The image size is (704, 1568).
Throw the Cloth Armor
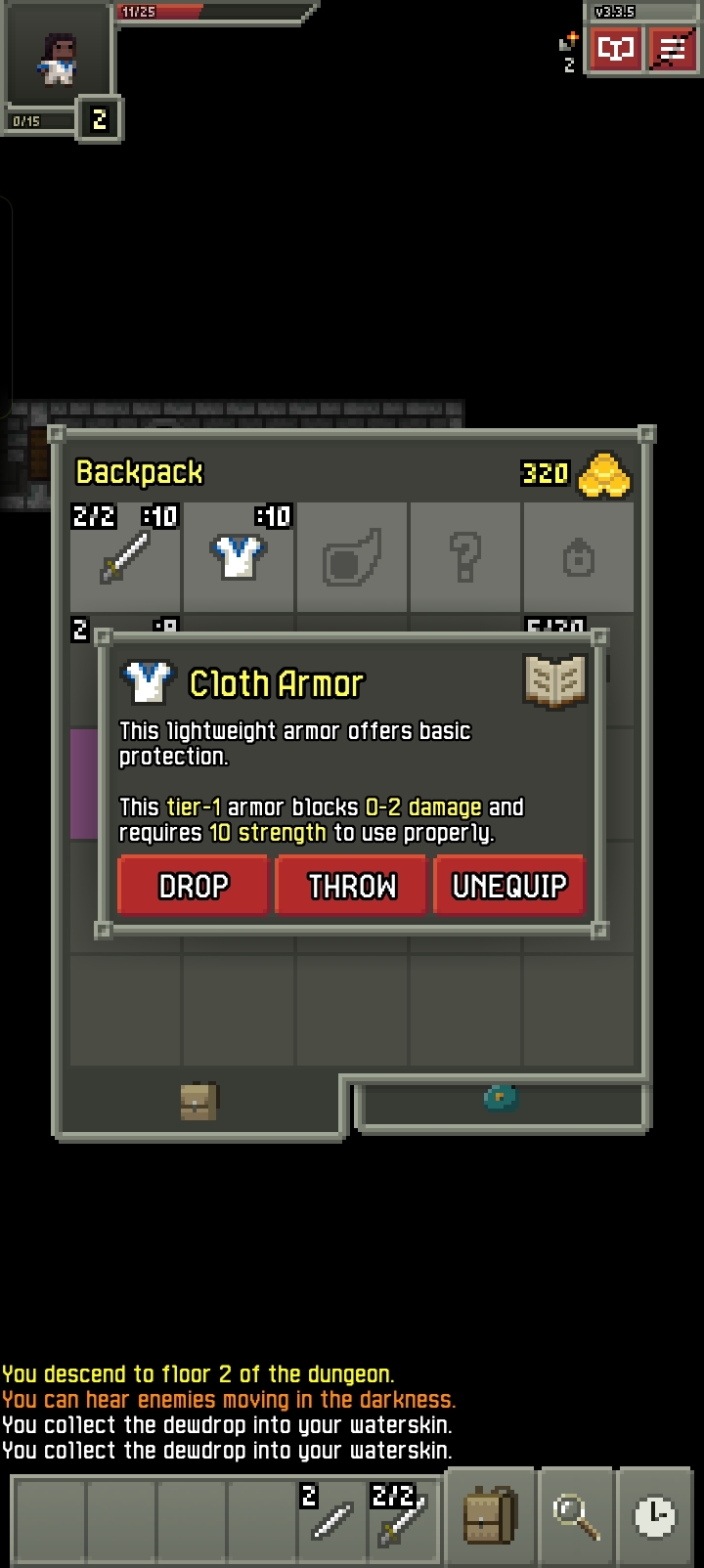351,886
